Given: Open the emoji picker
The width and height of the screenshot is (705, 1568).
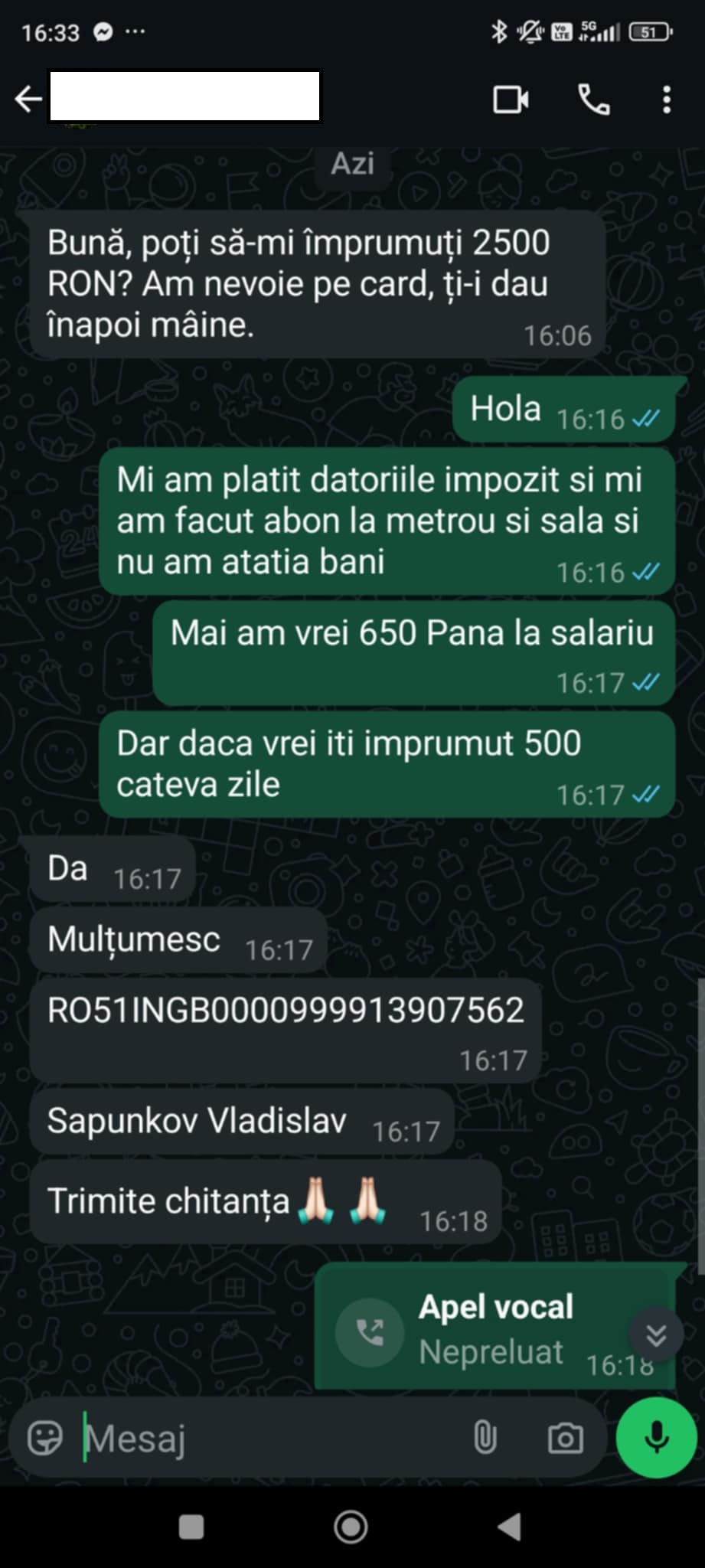Looking at the screenshot, I should [45, 1438].
